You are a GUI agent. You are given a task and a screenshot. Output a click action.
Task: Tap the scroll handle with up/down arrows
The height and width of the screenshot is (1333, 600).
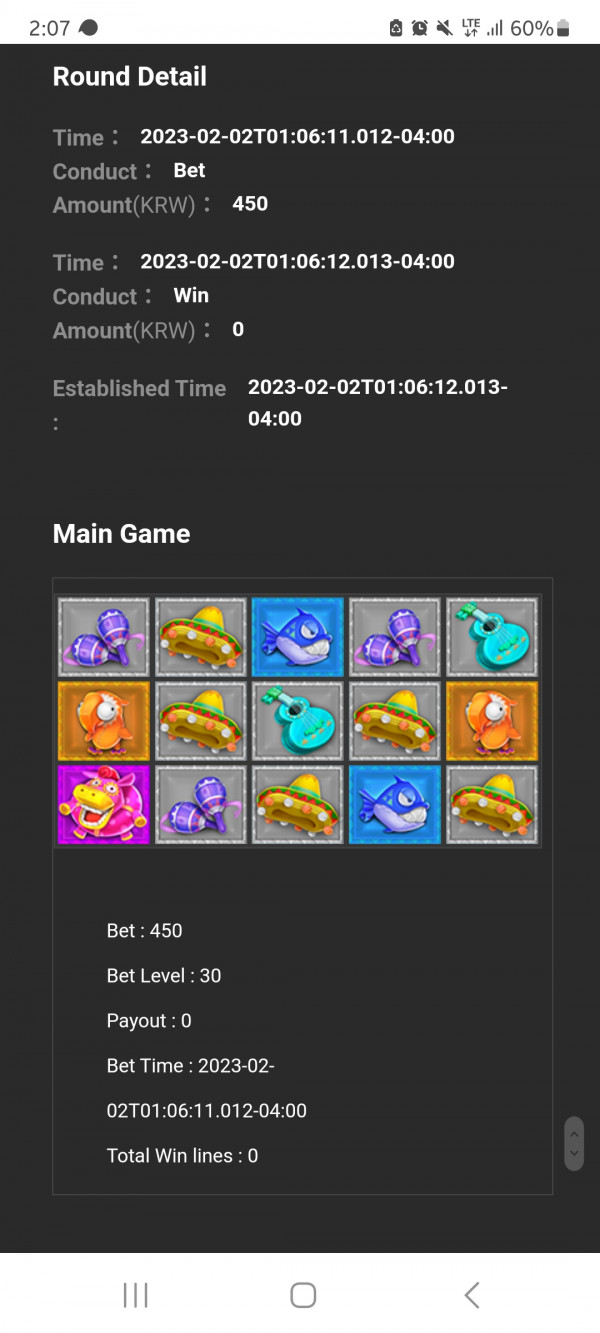pyautogui.click(x=574, y=1143)
